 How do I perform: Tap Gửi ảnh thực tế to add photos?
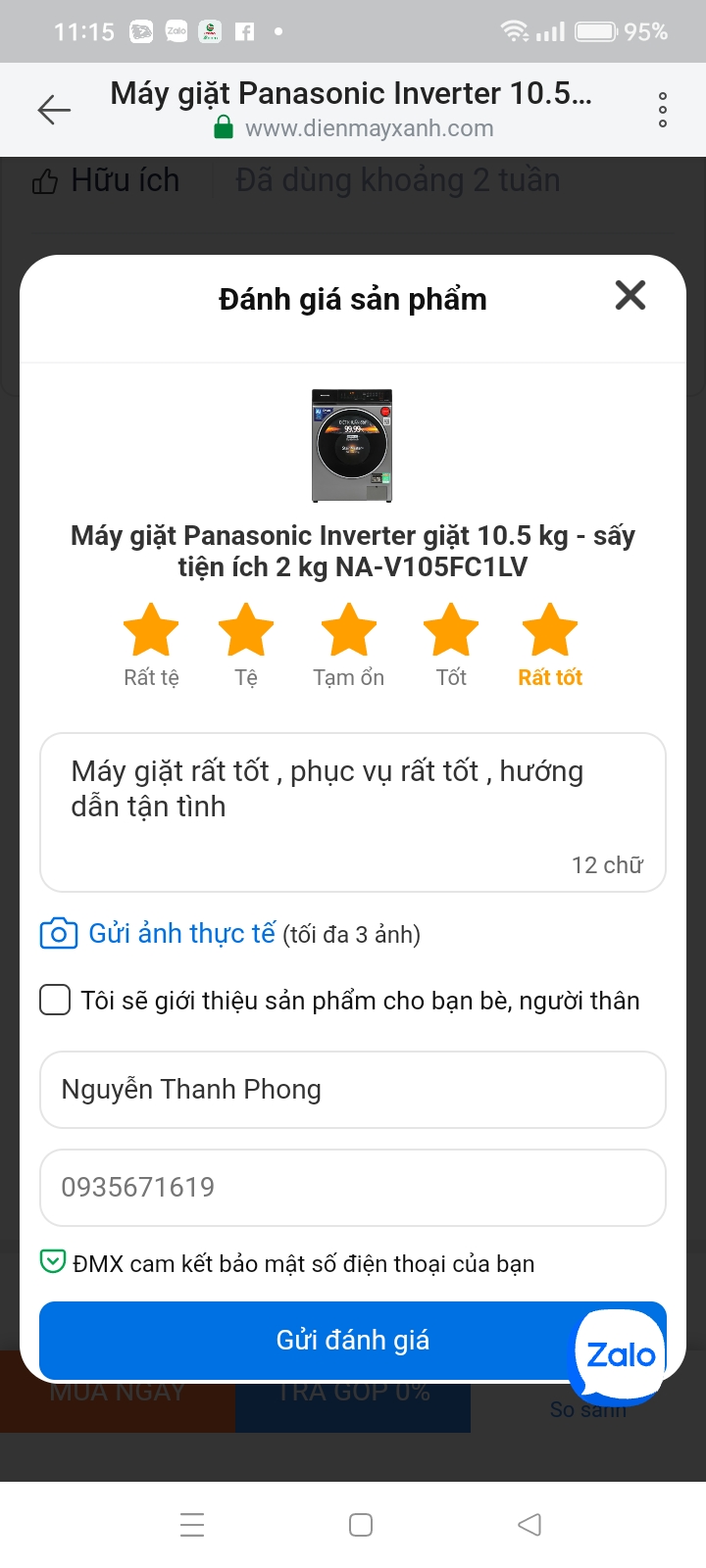tap(181, 934)
